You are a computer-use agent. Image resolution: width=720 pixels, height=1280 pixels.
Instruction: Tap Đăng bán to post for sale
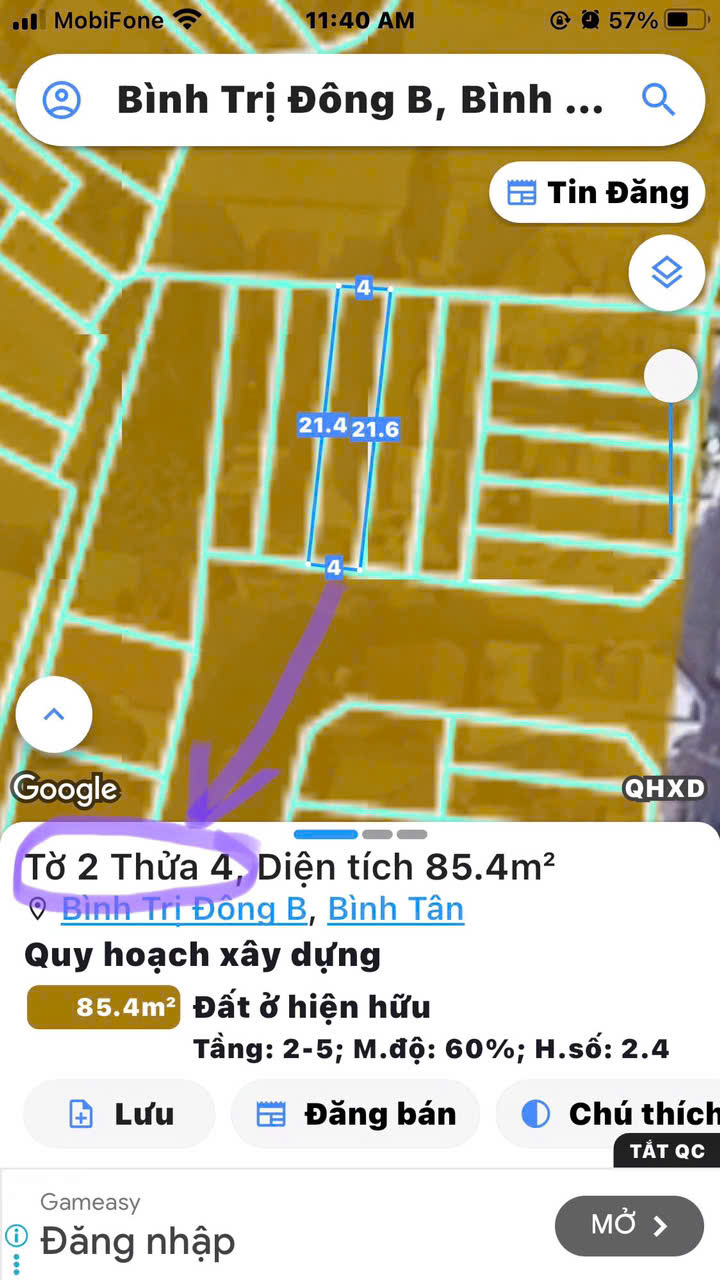click(x=356, y=1114)
